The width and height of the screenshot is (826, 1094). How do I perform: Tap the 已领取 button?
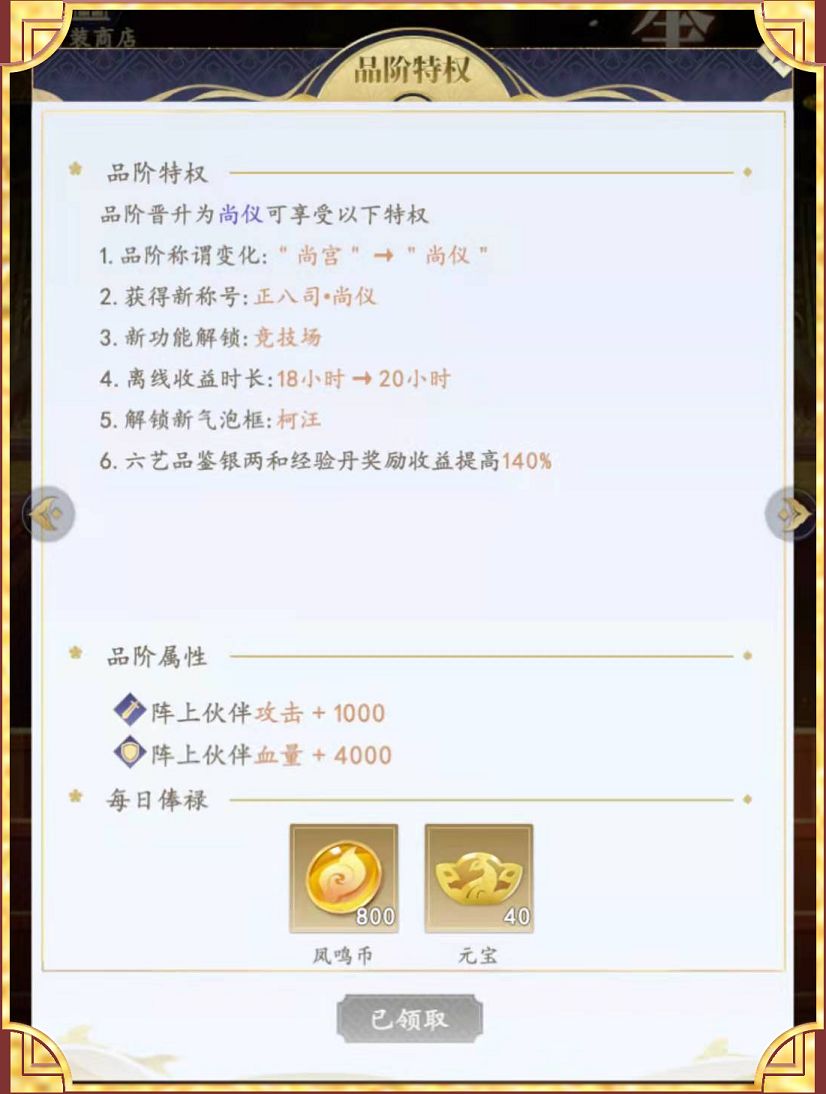click(x=409, y=1019)
